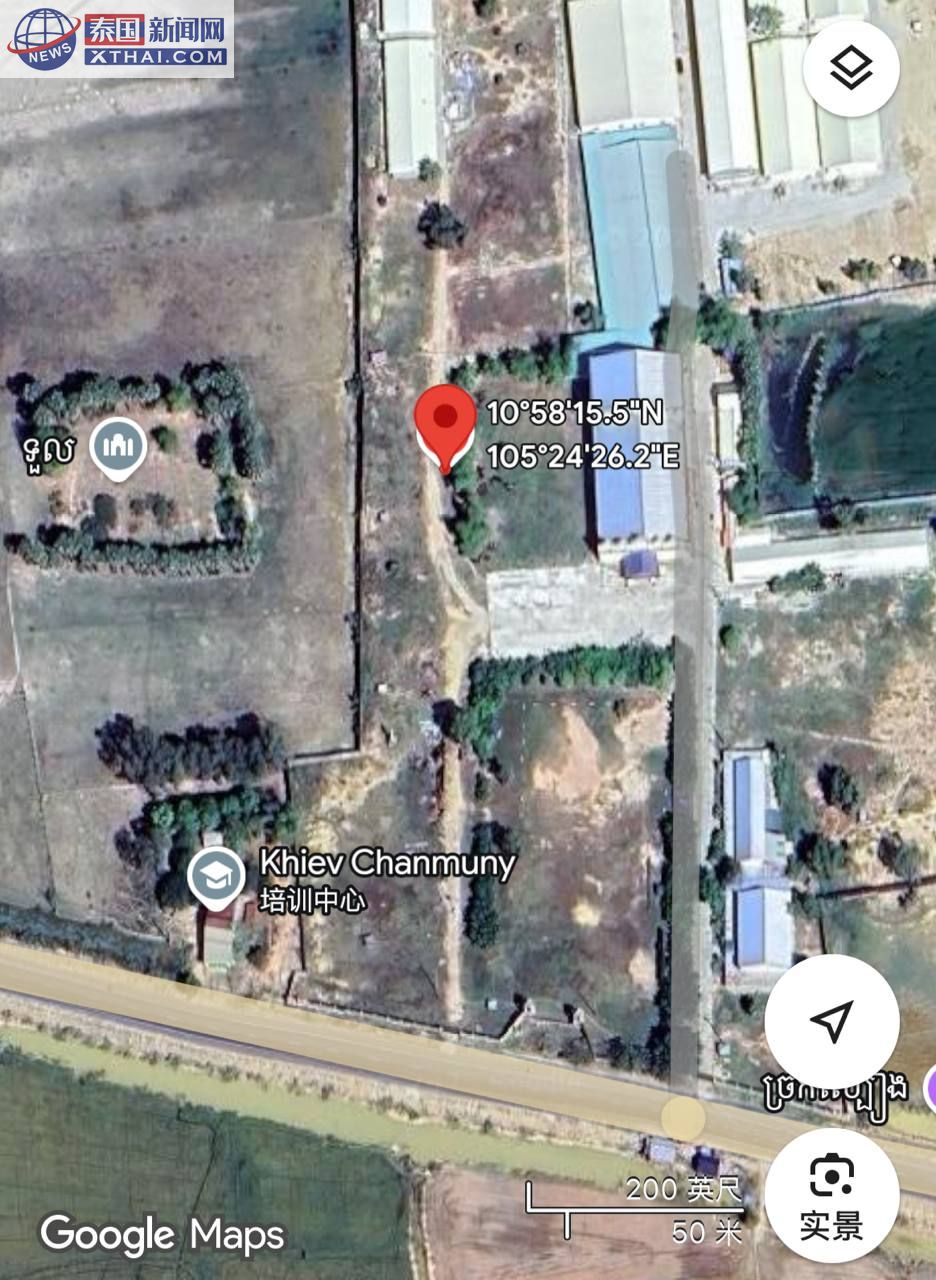Center map on my current location
The height and width of the screenshot is (1280, 936).
(831, 1021)
